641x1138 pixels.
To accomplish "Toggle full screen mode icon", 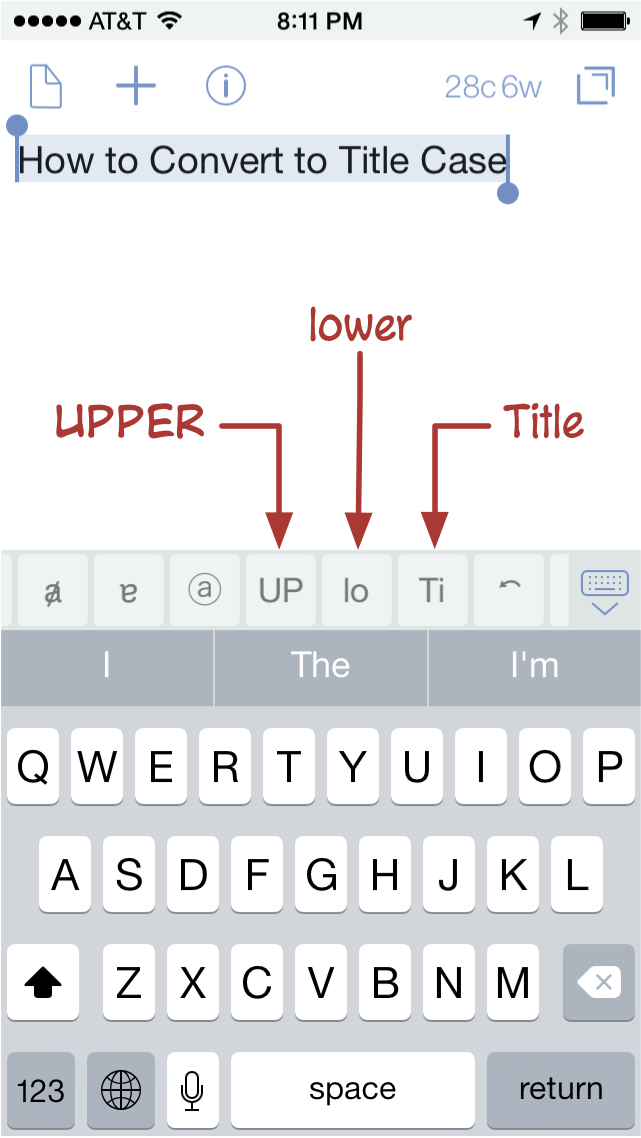I will [596, 87].
